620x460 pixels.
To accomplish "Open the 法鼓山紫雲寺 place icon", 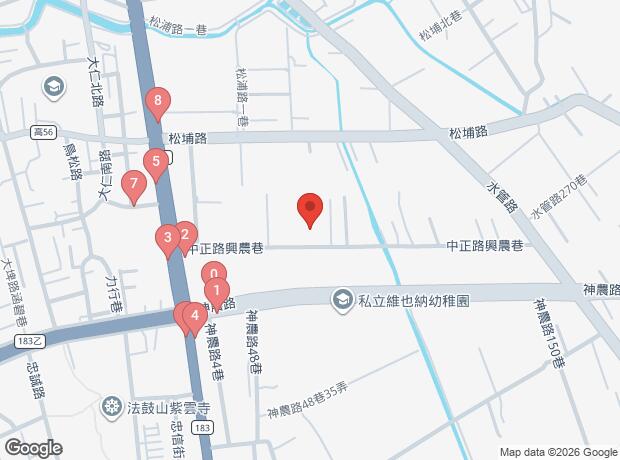I will (x=112, y=406).
